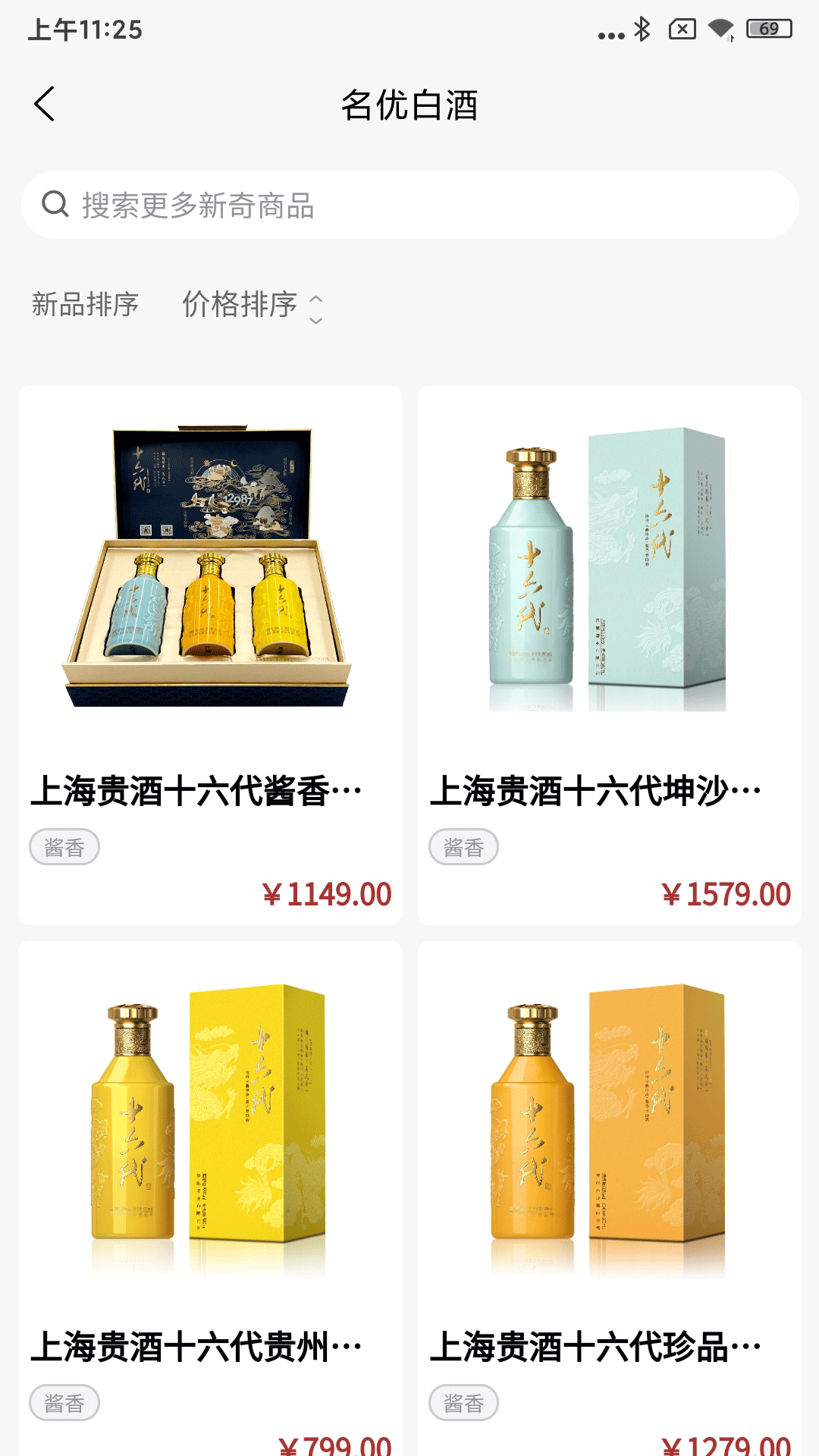Click the SIM card status icon

[681, 28]
